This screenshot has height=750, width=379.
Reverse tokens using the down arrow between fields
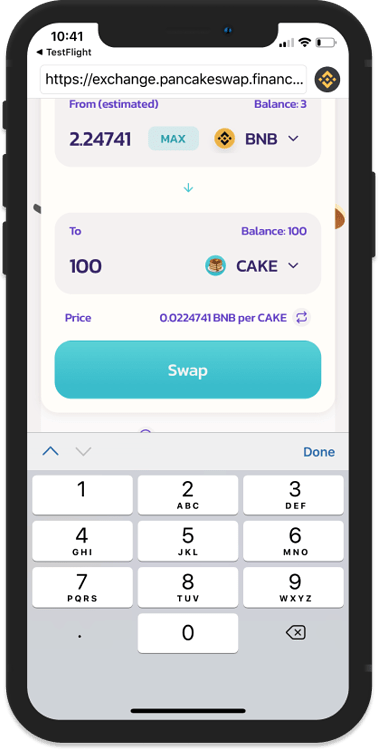point(188,188)
